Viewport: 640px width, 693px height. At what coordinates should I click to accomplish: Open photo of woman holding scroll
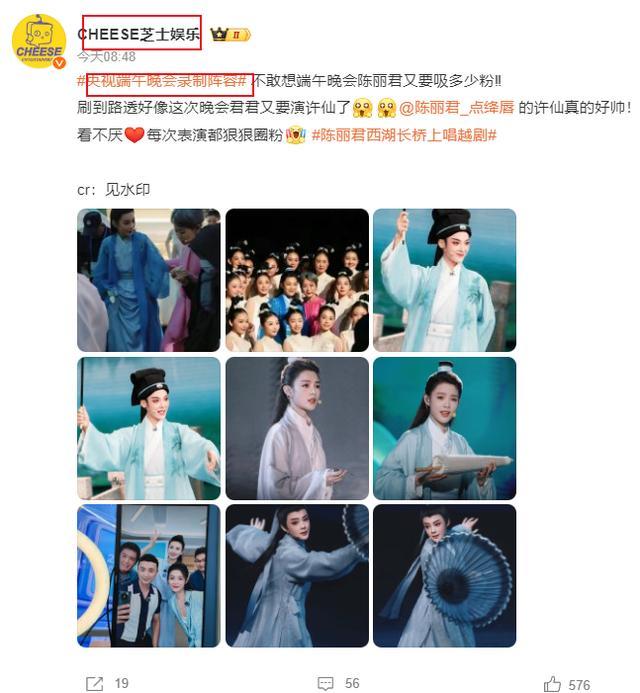pyautogui.click(x=444, y=428)
